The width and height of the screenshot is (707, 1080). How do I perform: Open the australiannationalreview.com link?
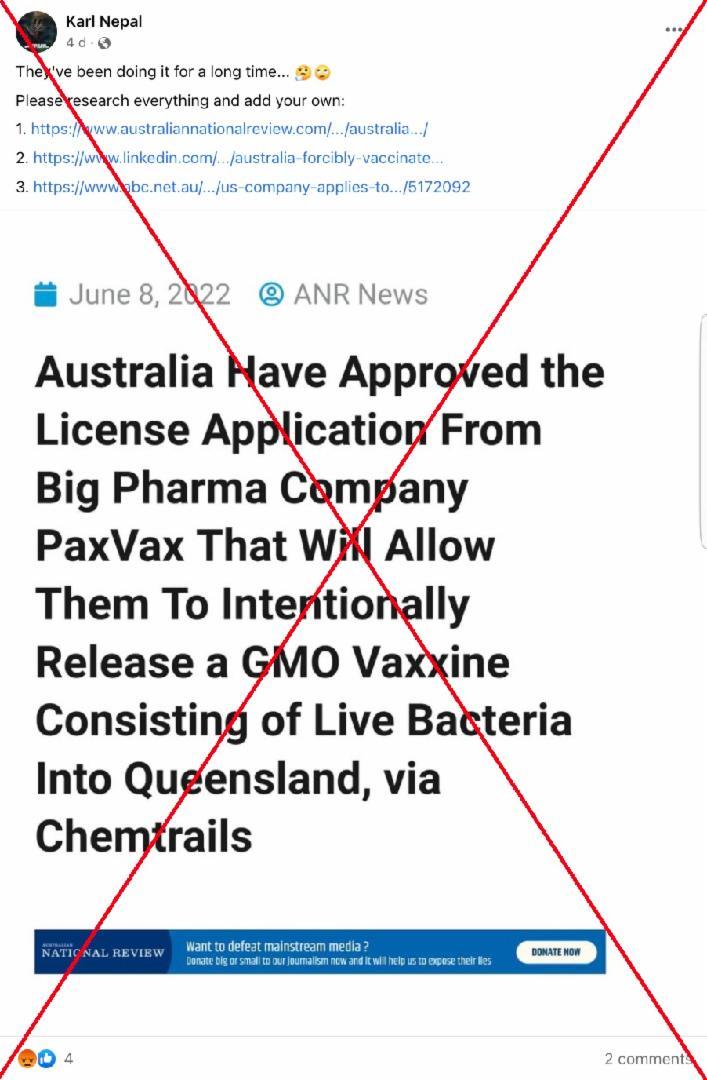[229, 129]
